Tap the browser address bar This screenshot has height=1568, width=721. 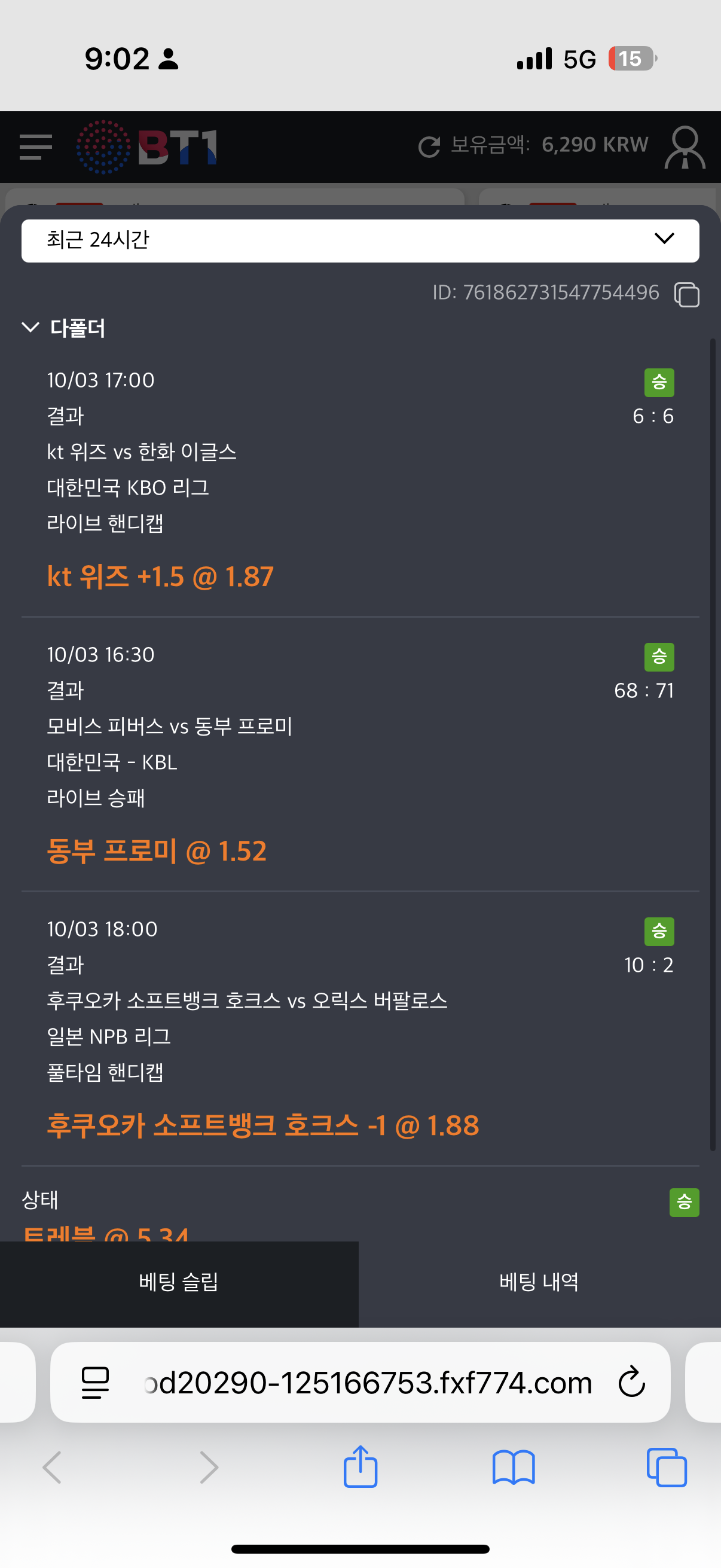[368, 1383]
